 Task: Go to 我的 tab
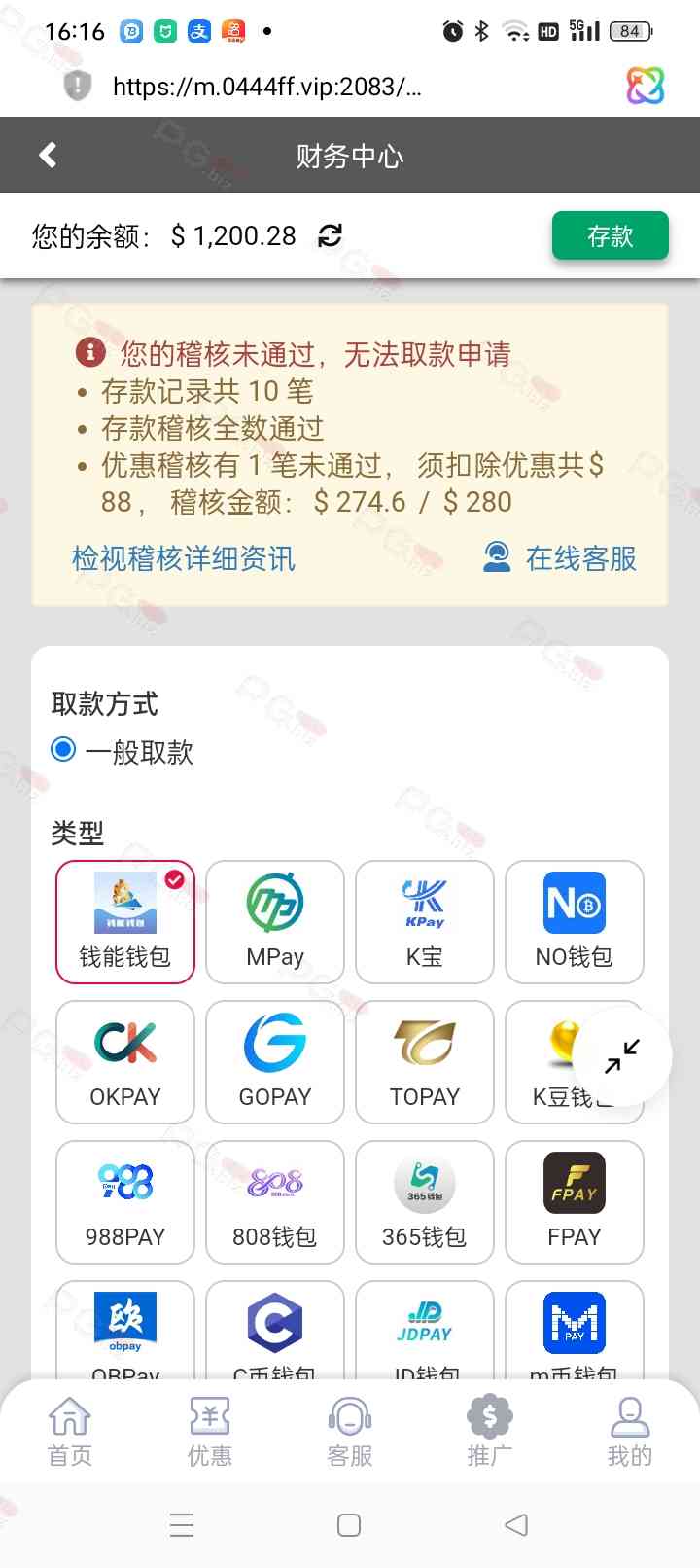click(629, 1430)
